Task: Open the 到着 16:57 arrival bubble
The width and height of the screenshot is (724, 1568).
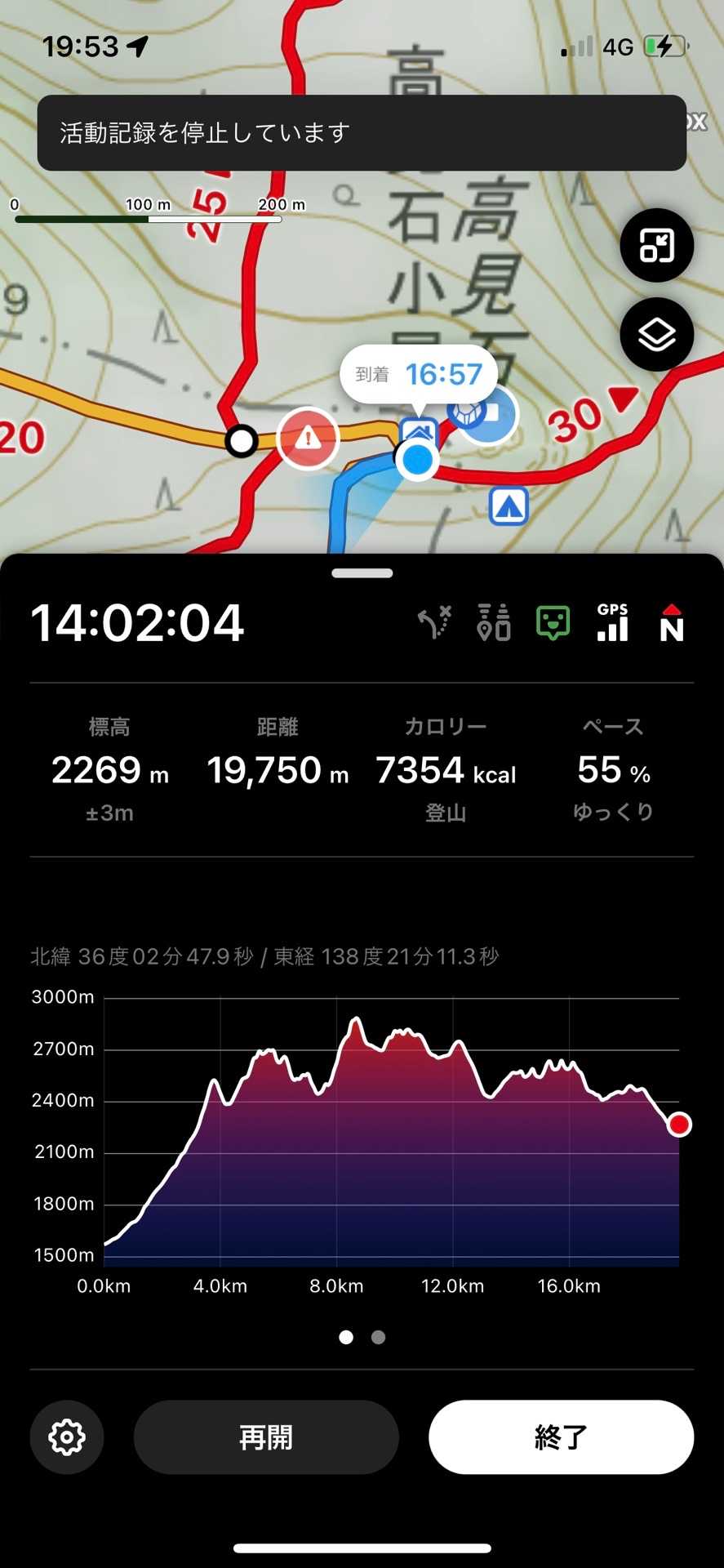Action: pos(419,375)
